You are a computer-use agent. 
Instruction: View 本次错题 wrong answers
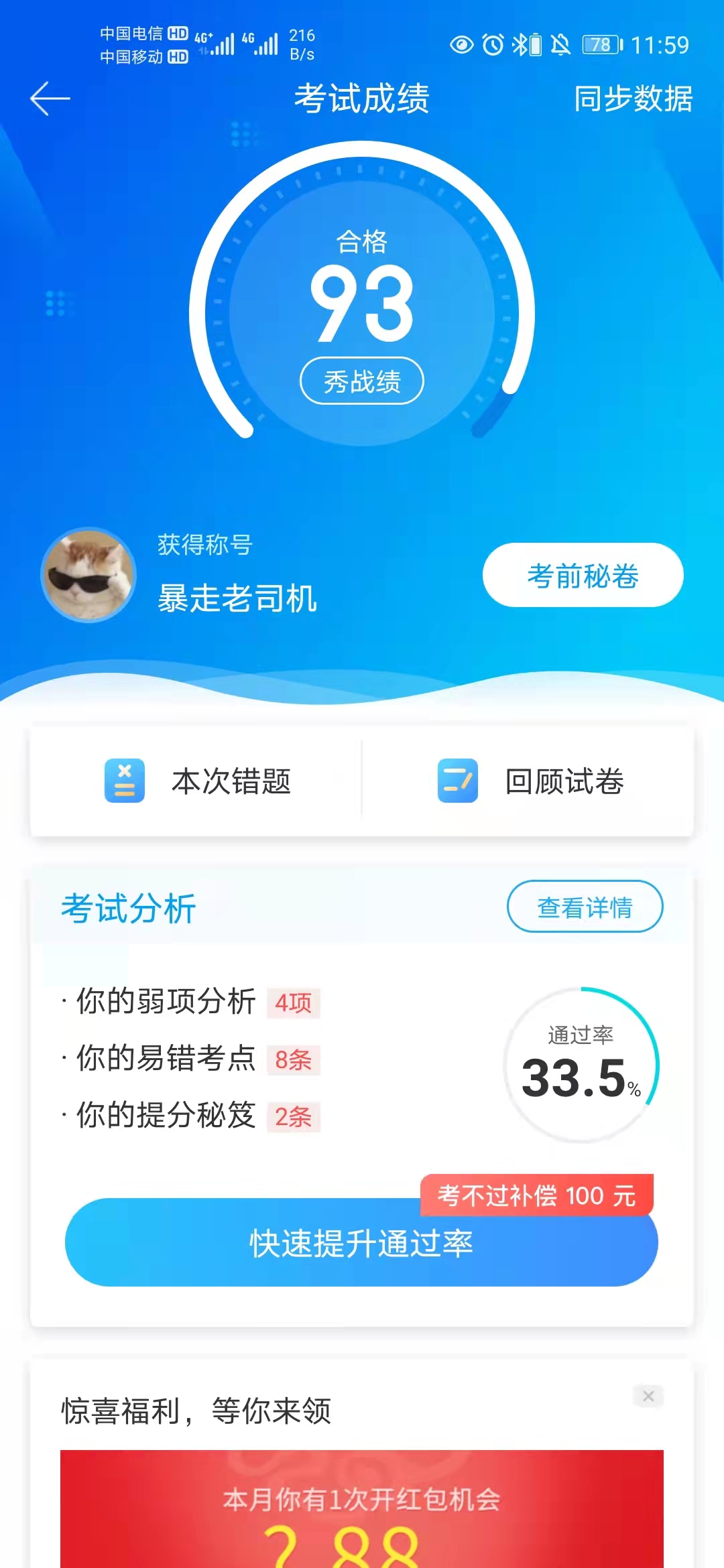coord(198,781)
